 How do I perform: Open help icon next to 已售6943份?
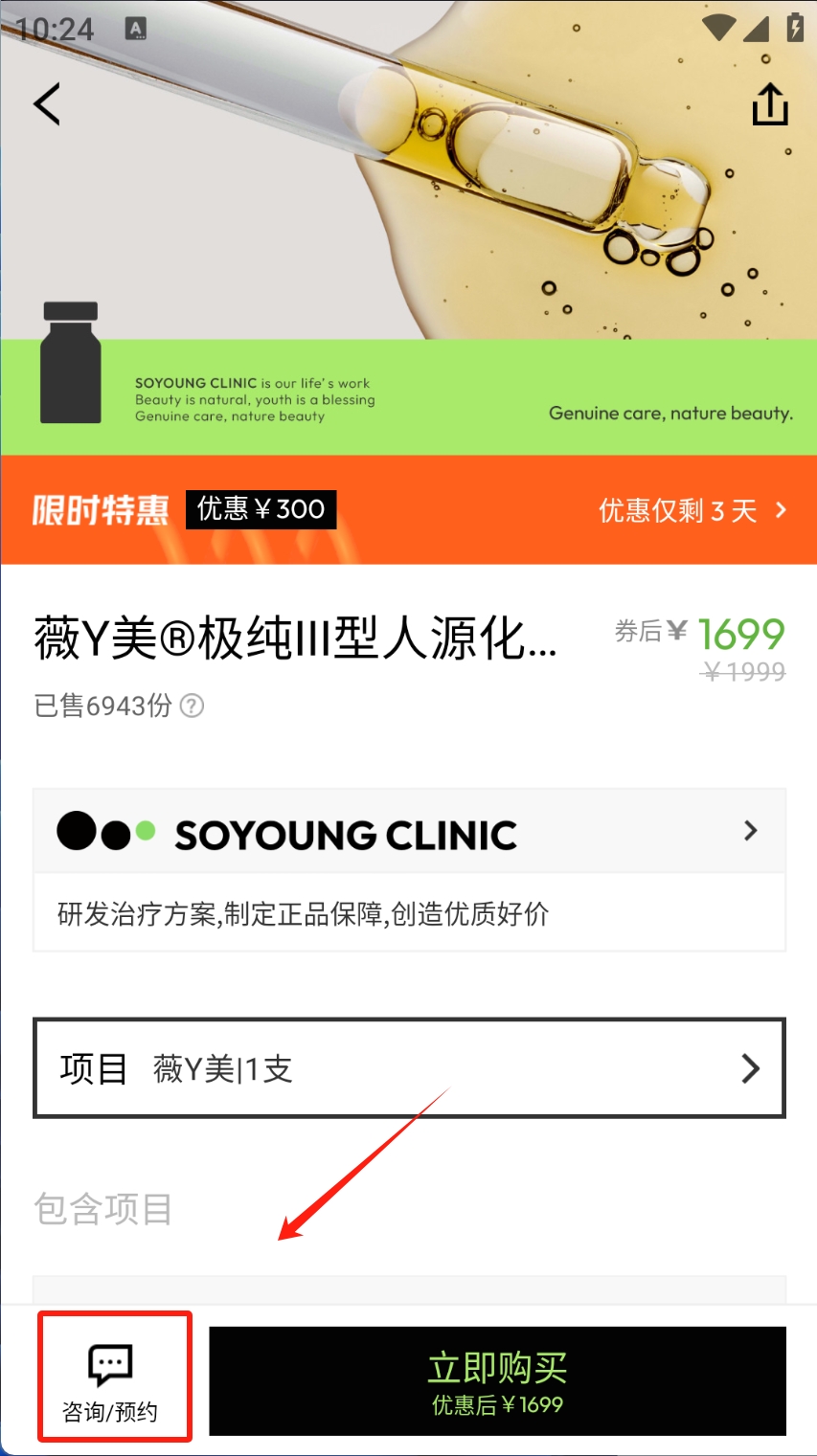[193, 706]
